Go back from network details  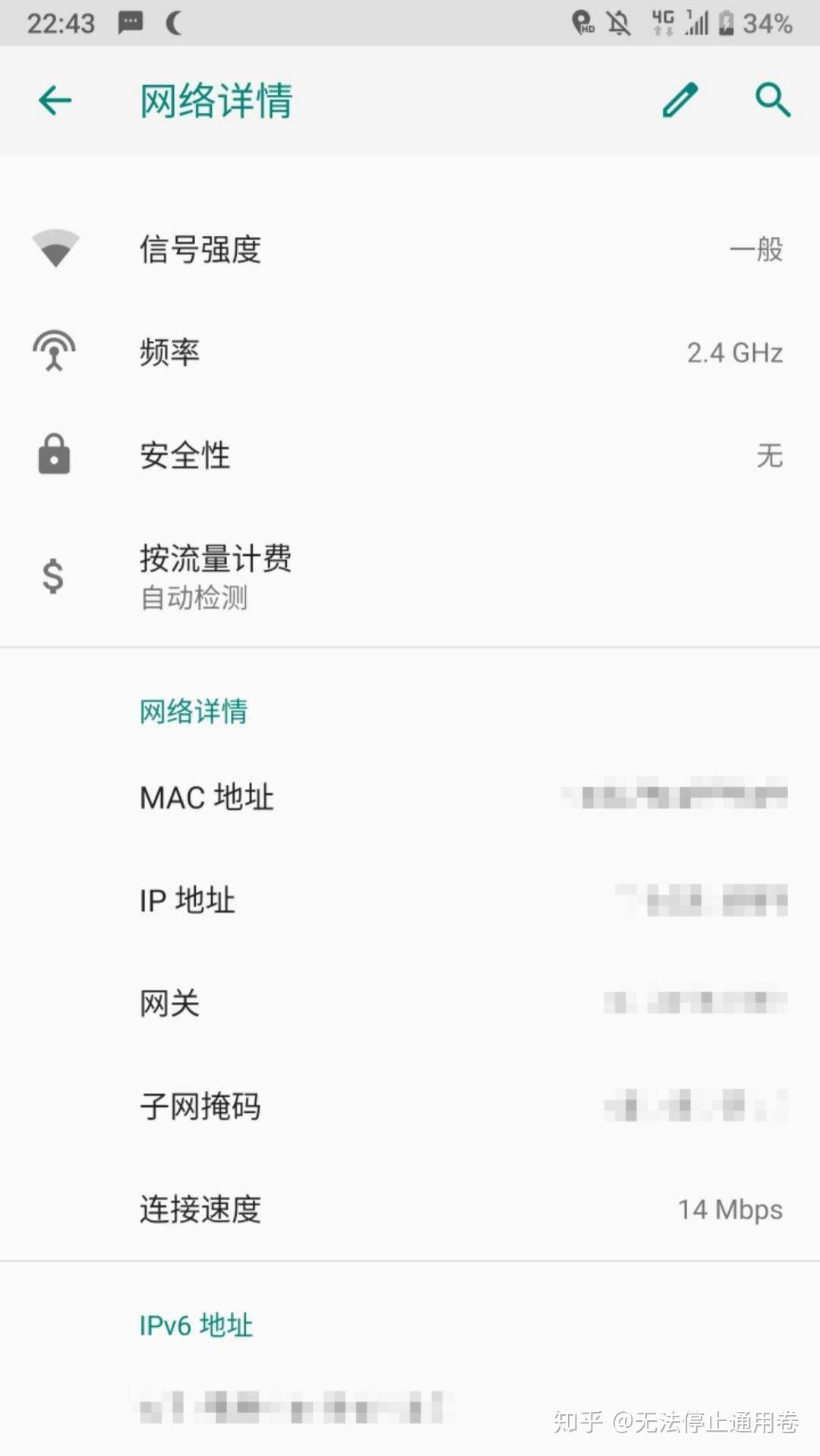(55, 100)
